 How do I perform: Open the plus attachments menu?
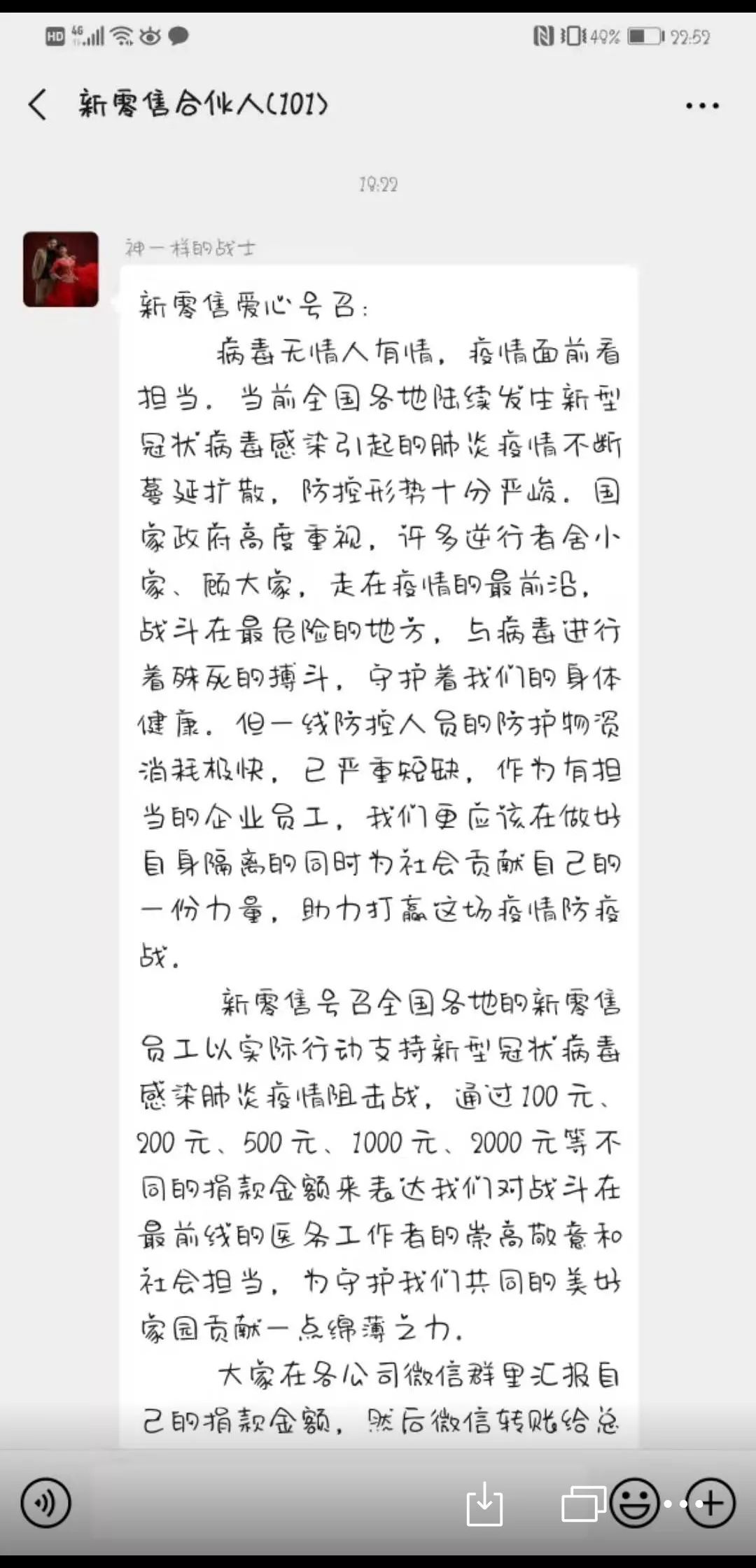710,1502
